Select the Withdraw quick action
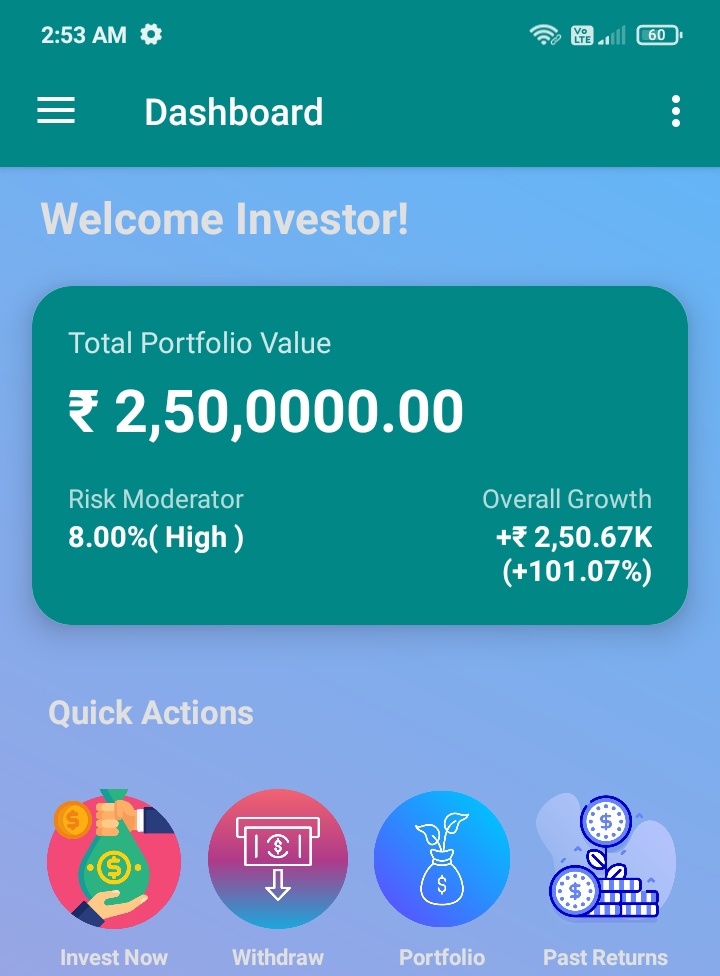This screenshot has width=720, height=976. click(278, 860)
